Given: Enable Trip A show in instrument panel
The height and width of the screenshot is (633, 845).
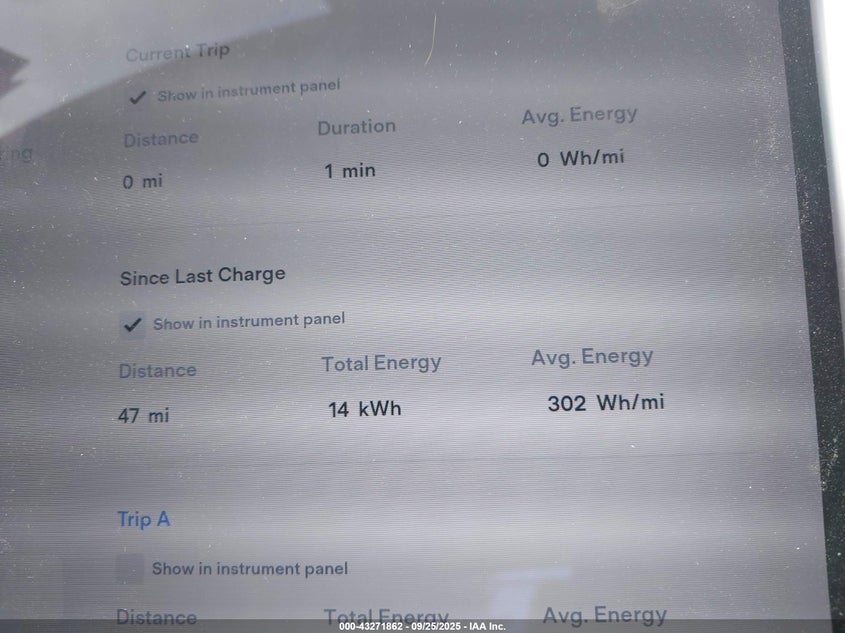Looking at the screenshot, I should point(130,570).
